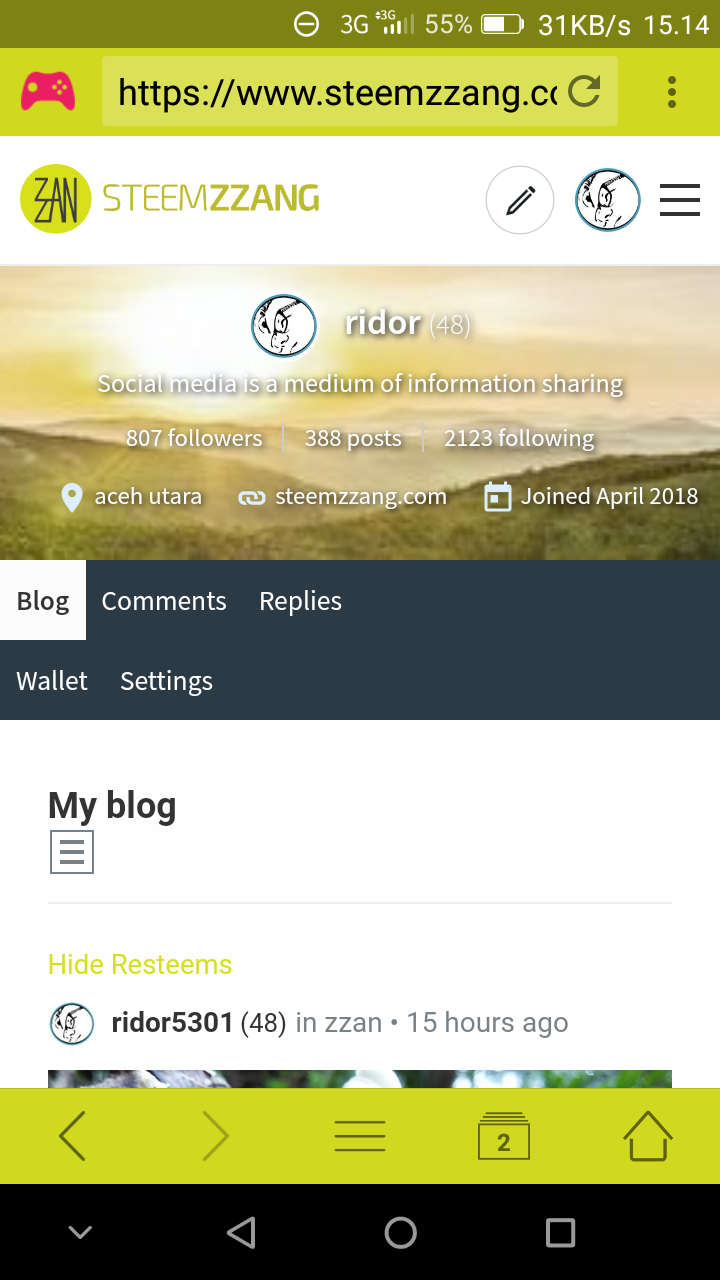The width and height of the screenshot is (720, 1280).
Task: Select Hide Resteems
Action: (x=140, y=964)
